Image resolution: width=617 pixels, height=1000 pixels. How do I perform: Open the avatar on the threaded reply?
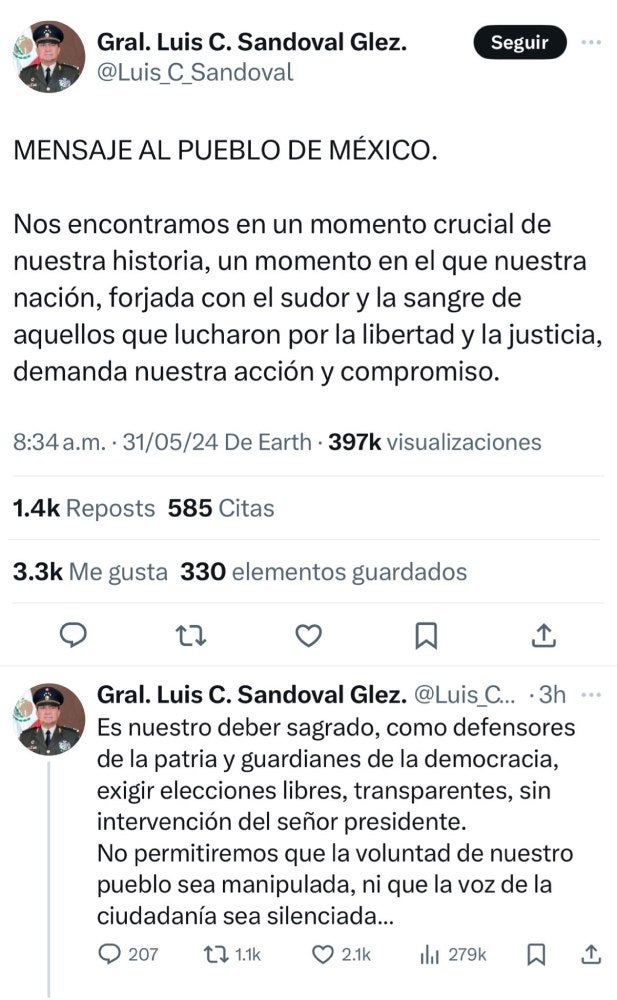point(50,718)
